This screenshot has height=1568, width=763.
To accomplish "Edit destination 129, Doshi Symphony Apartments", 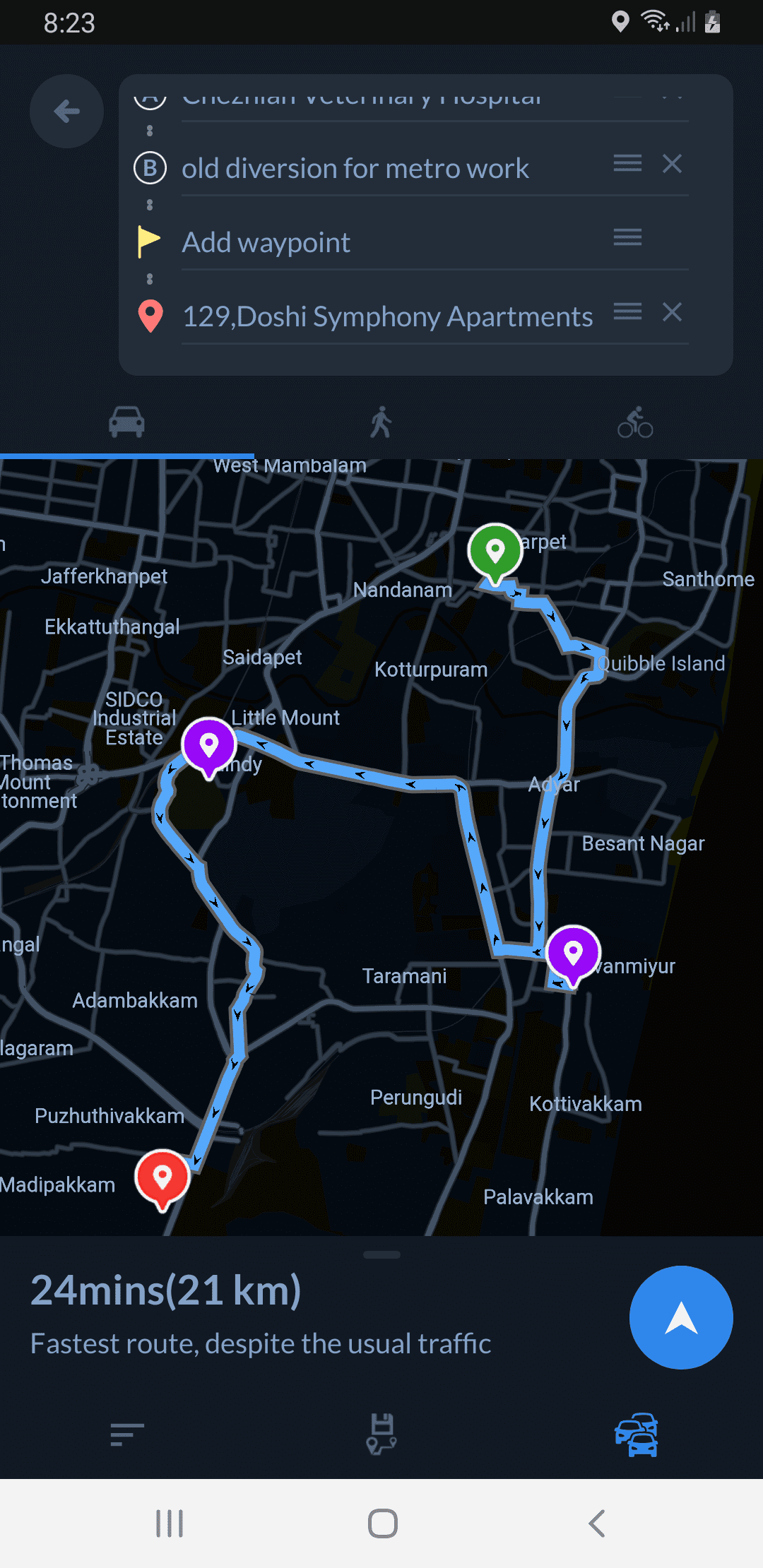I will 387,316.
